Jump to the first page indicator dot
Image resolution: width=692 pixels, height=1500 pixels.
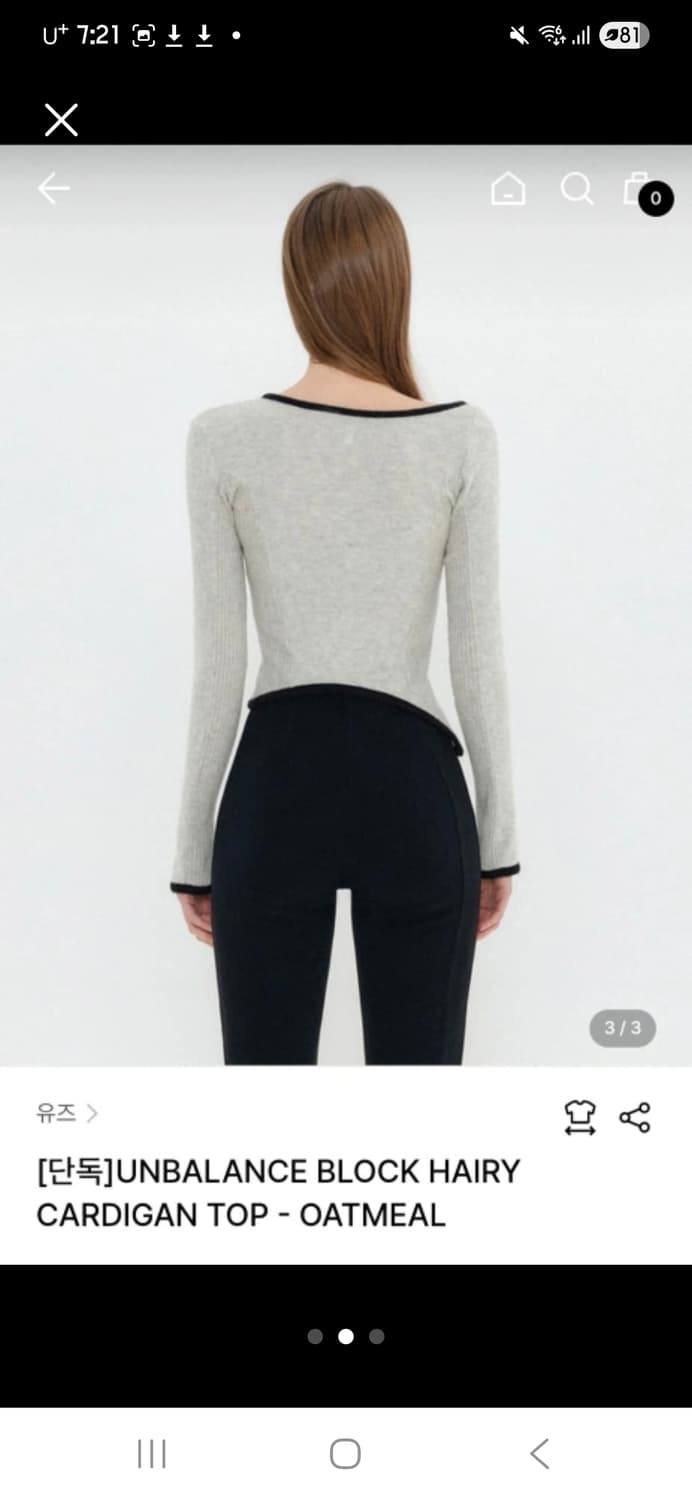click(315, 1336)
